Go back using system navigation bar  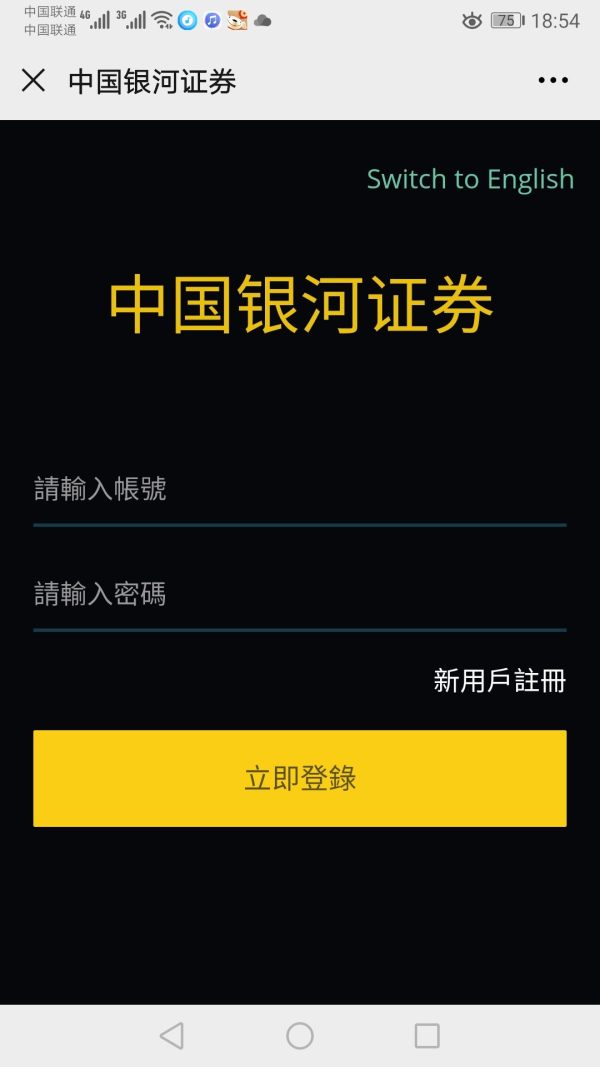tap(172, 1035)
